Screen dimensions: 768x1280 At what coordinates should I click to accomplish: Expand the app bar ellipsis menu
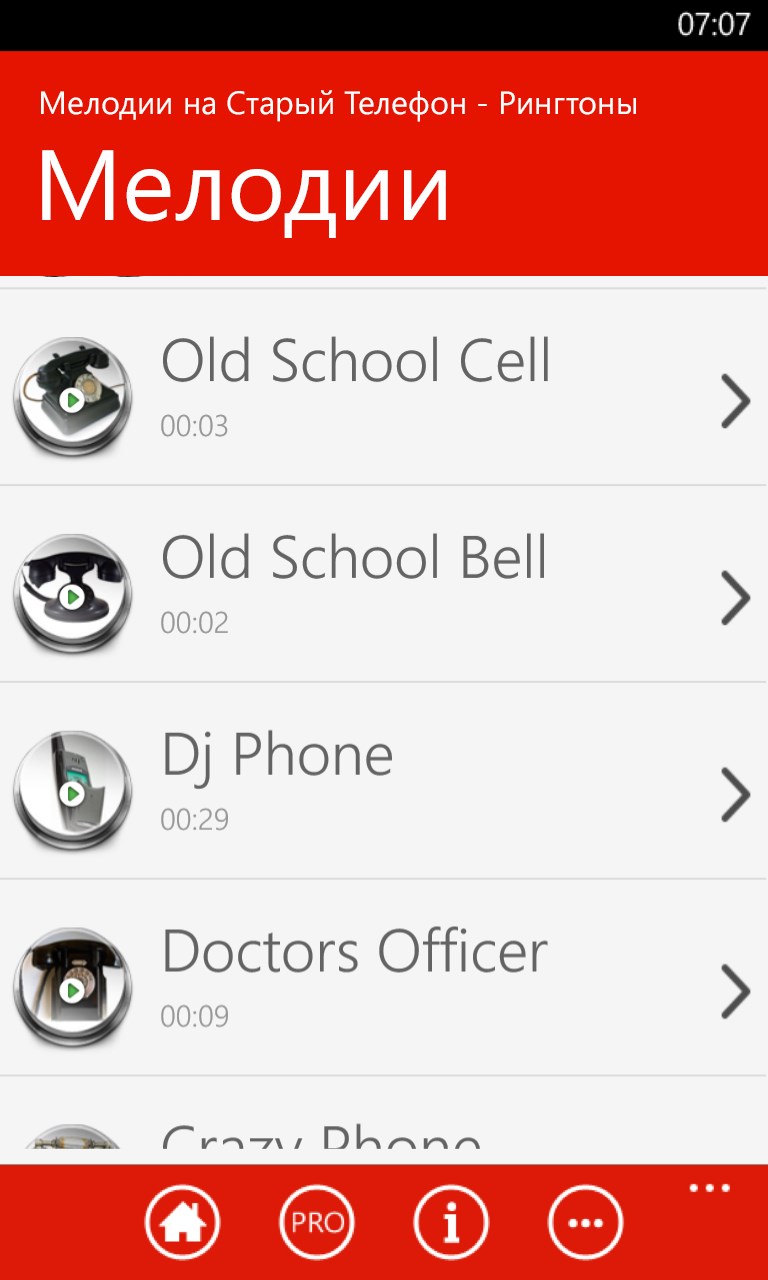pos(710,1189)
